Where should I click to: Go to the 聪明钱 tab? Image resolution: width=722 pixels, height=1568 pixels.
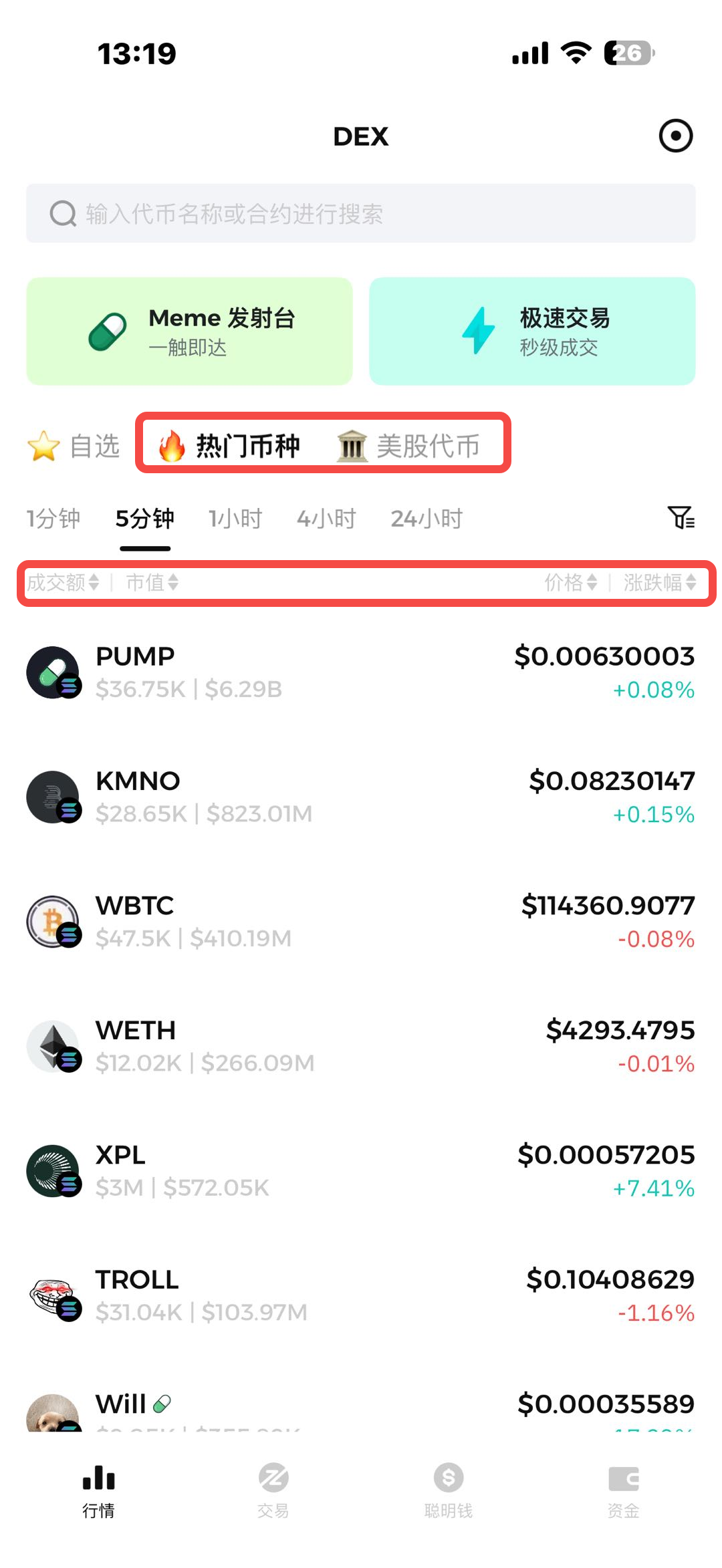(449, 1490)
